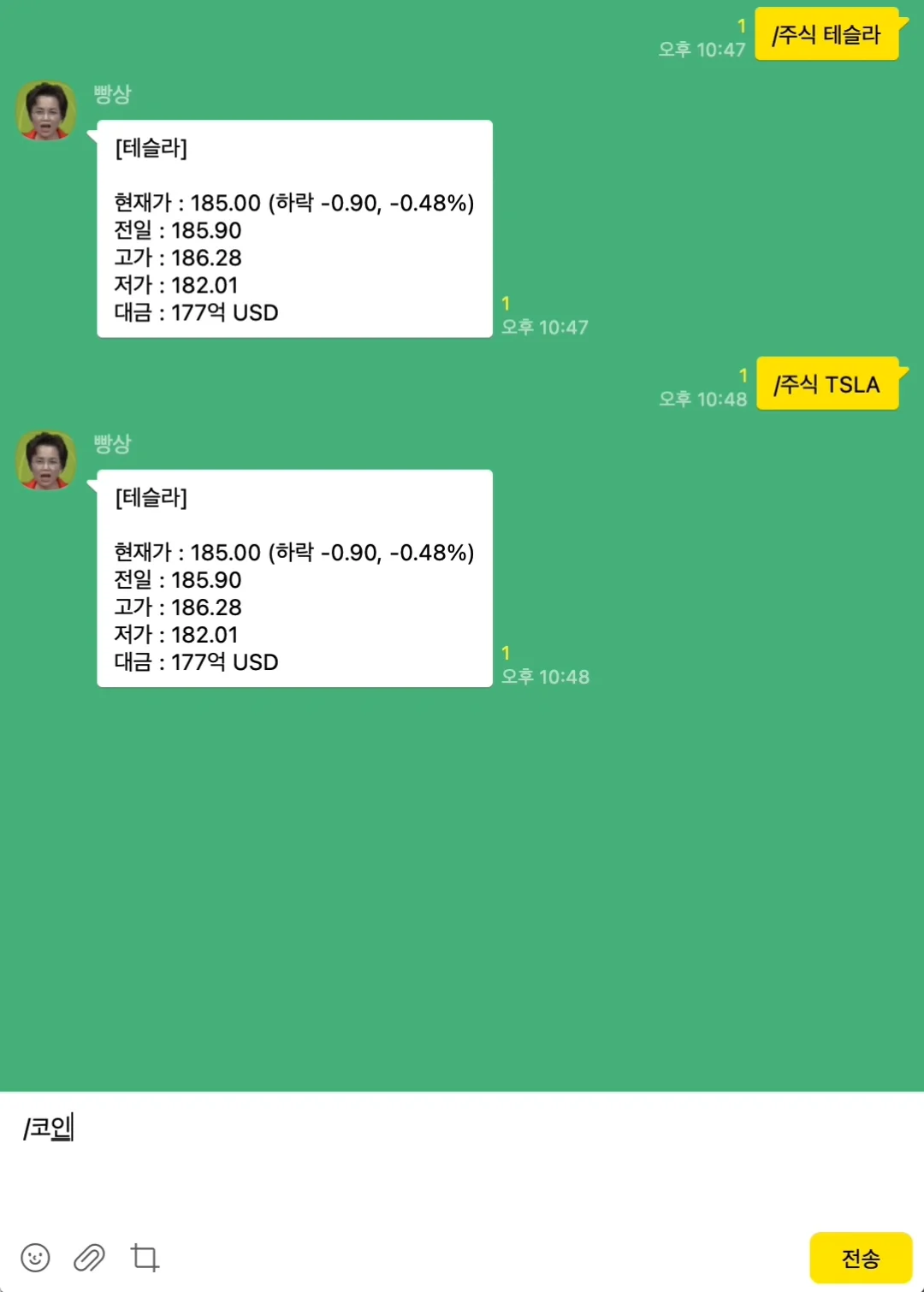This screenshot has width=924, height=1292.
Task: Attach a file with the paperclip icon
Action: [89, 1258]
